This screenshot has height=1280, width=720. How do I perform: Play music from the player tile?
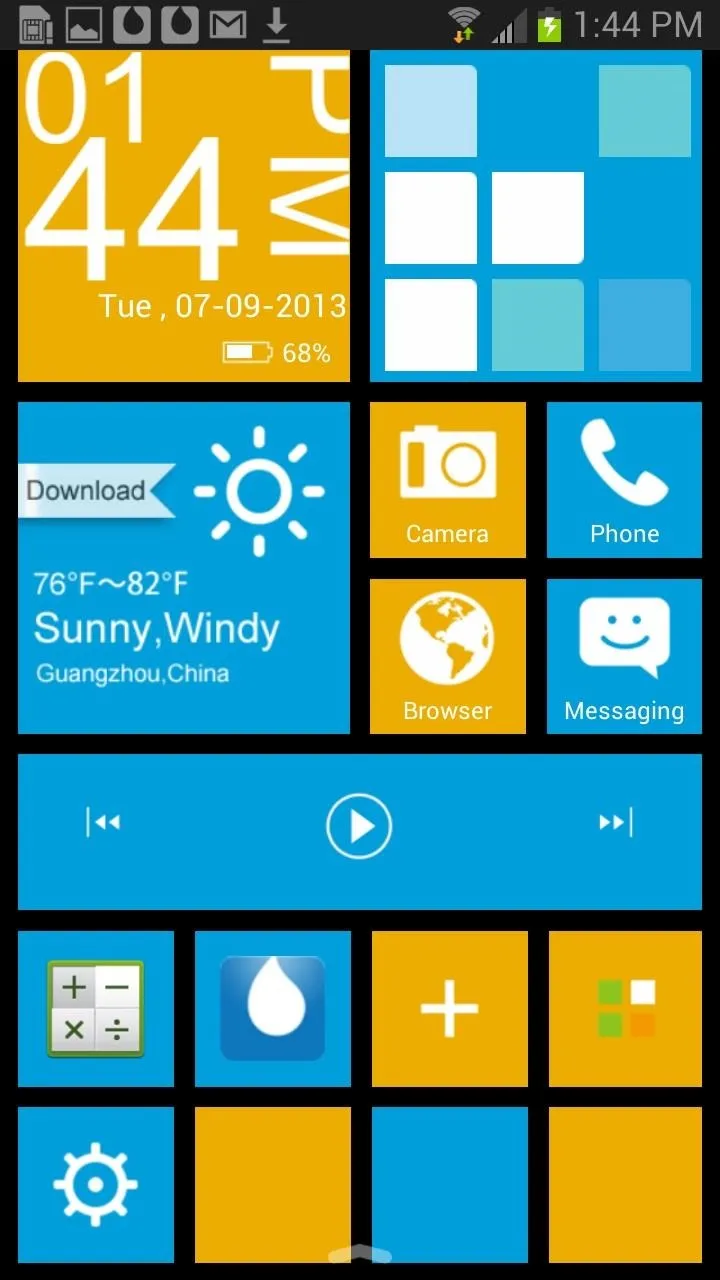point(359,826)
